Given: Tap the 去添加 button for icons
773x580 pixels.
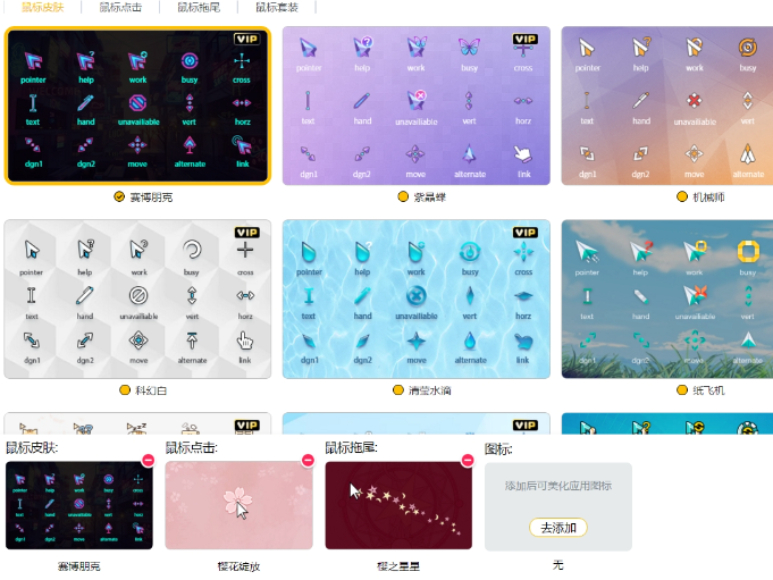Looking at the screenshot, I should [x=558, y=528].
